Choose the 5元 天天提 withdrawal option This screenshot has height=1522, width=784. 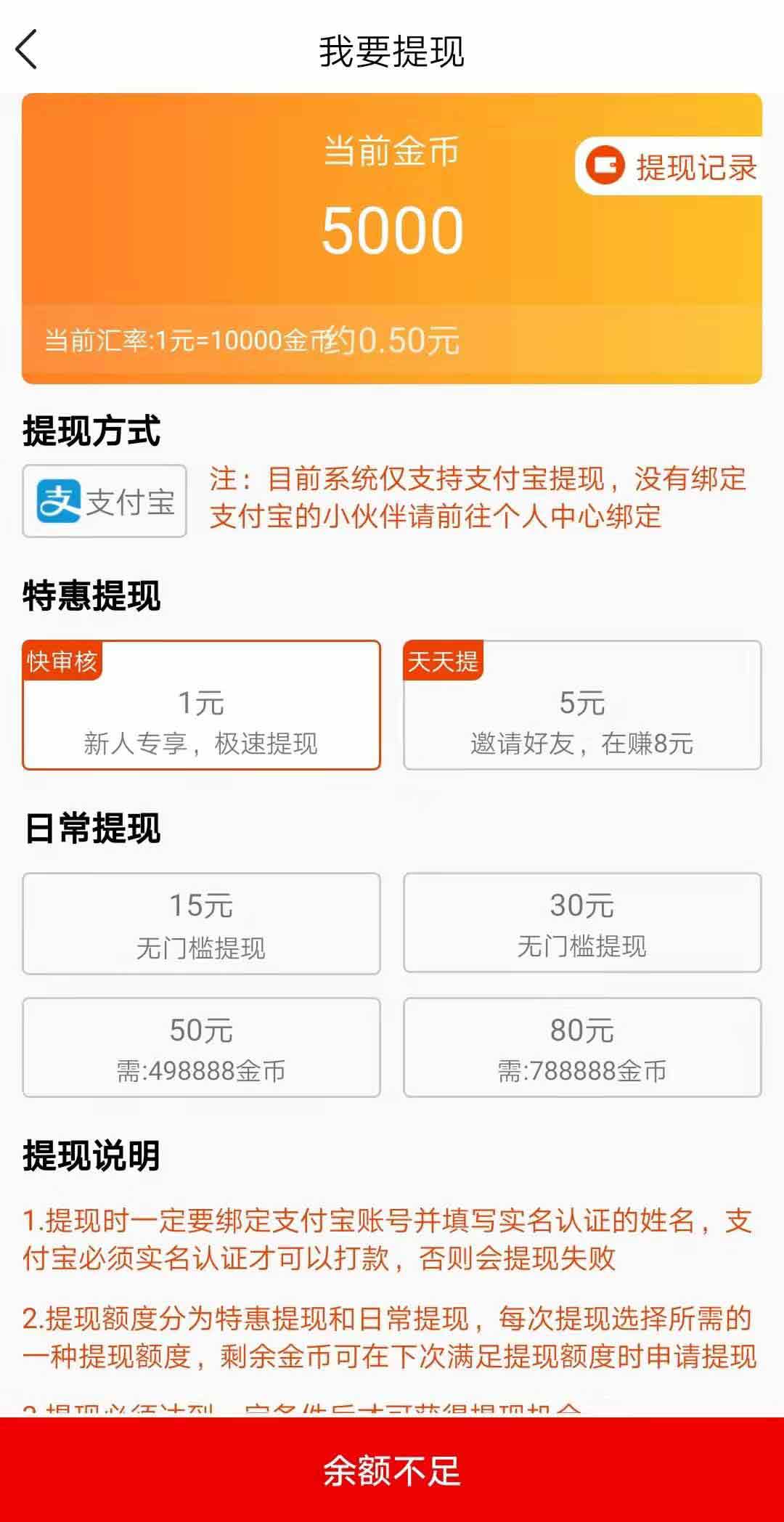(582, 705)
